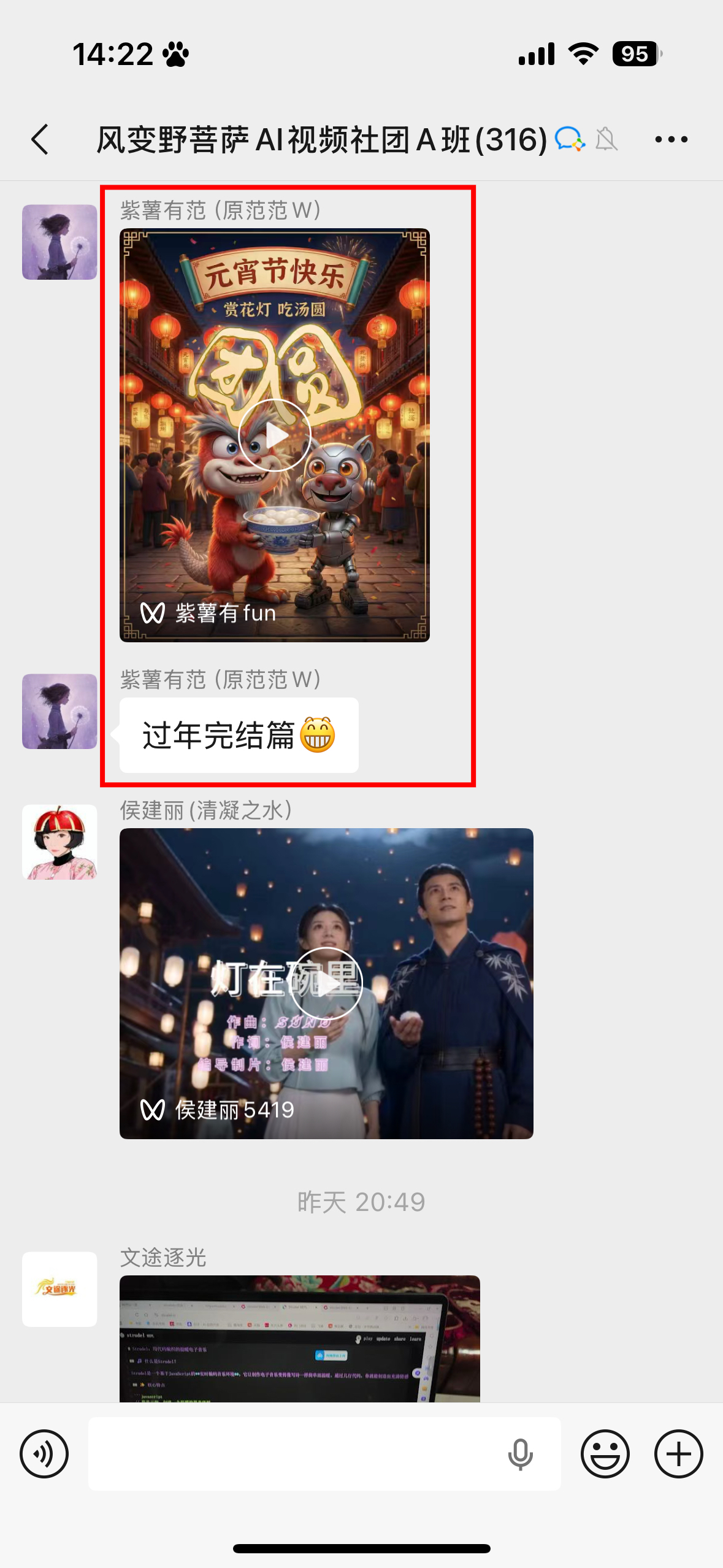View 文途逐光's profile avatar
This screenshot has height=1568, width=723.
(59, 1289)
